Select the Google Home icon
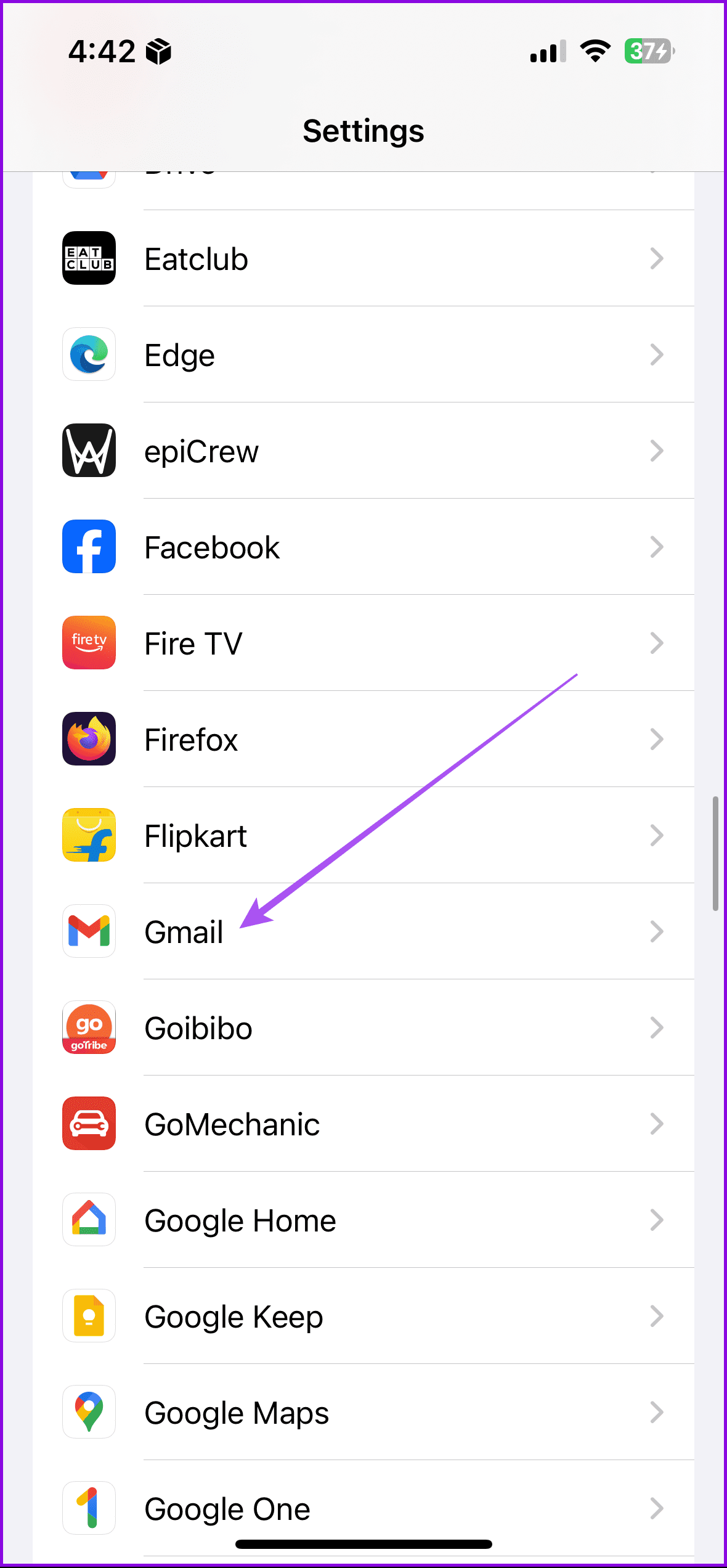727x1568 pixels. (x=89, y=1220)
